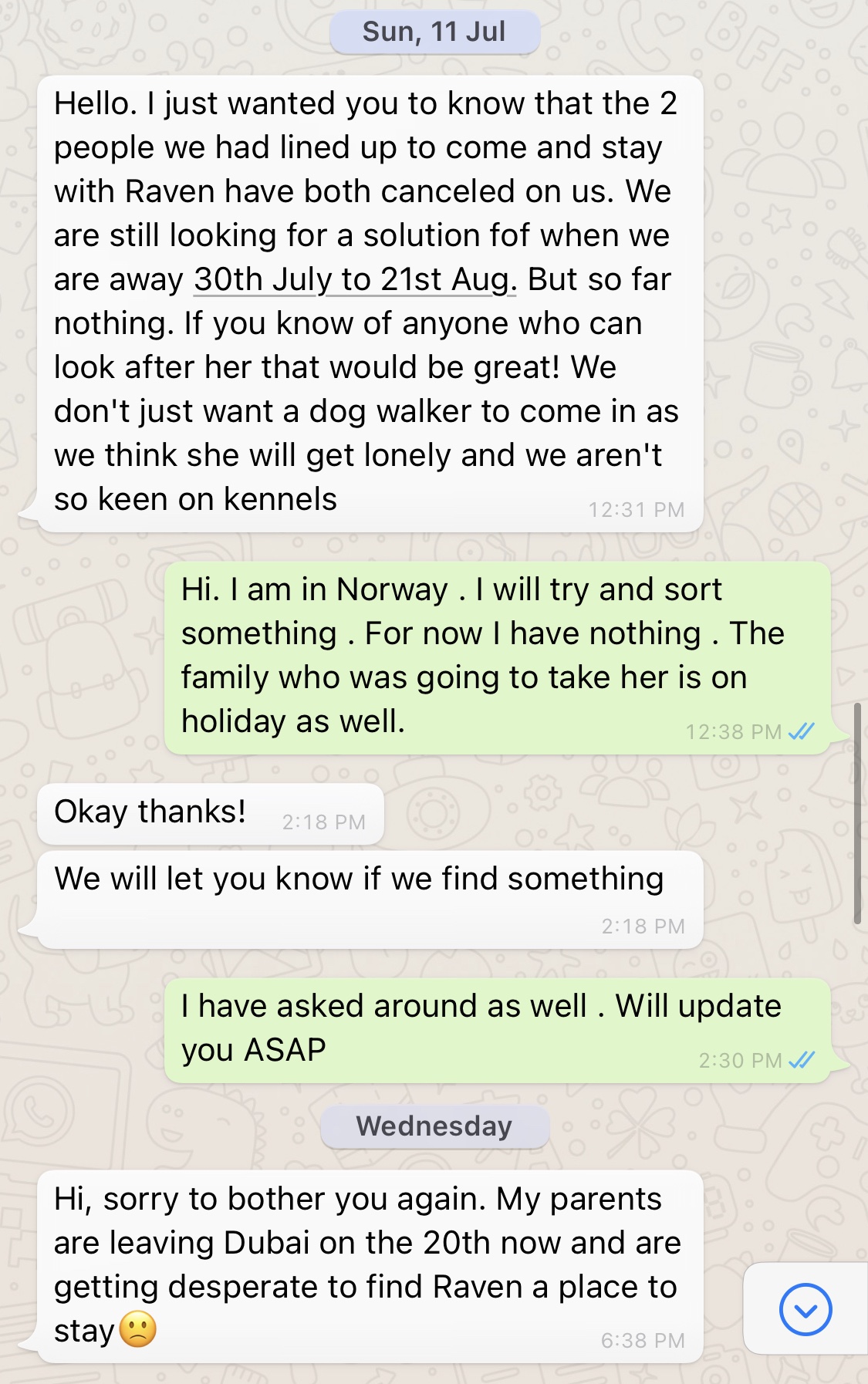Screen dimensions: 868x1384
Task: Tap the underlined date range 30th July to 21st Aug
Action: [354, 280]
